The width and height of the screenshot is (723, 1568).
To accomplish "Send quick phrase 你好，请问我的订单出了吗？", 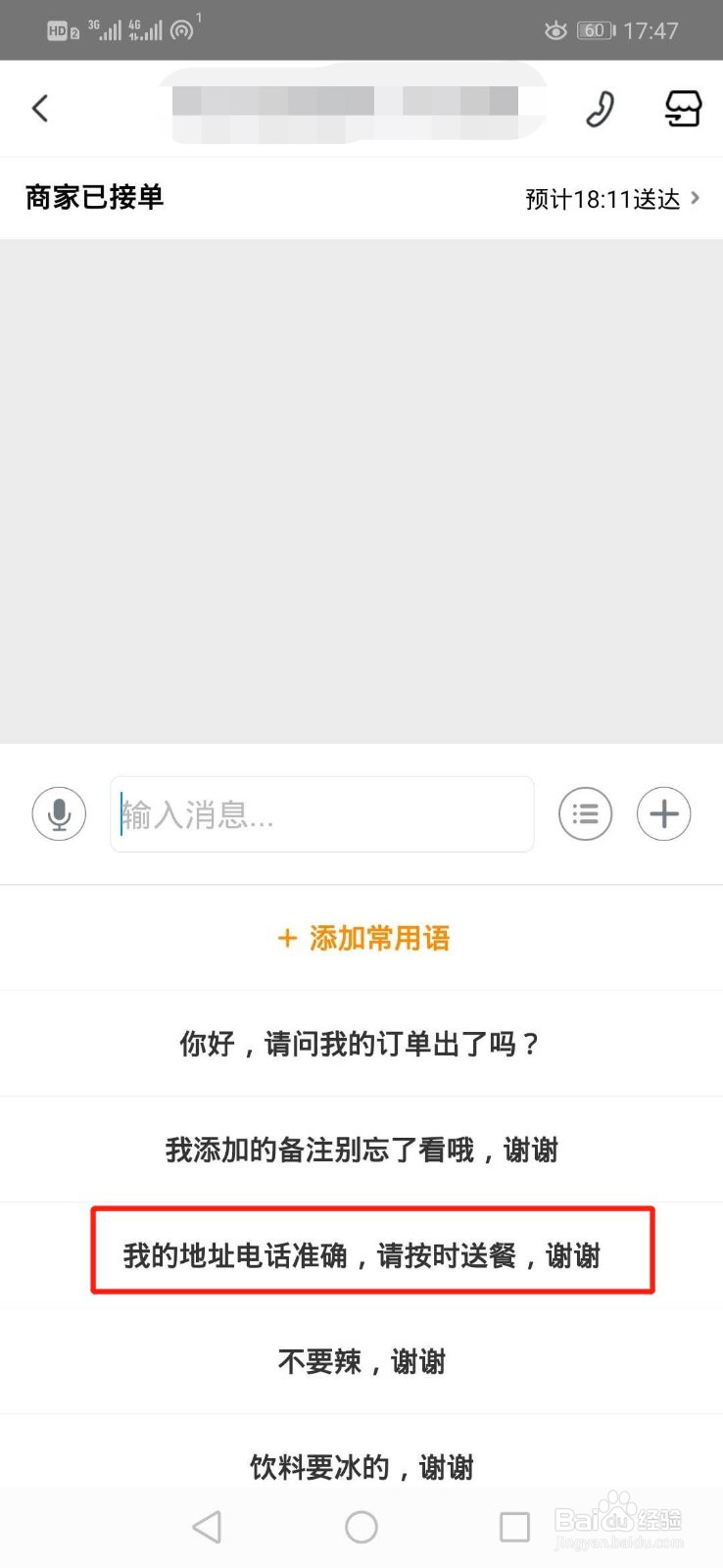I will pyautogui.click(x=361, y=1044).
